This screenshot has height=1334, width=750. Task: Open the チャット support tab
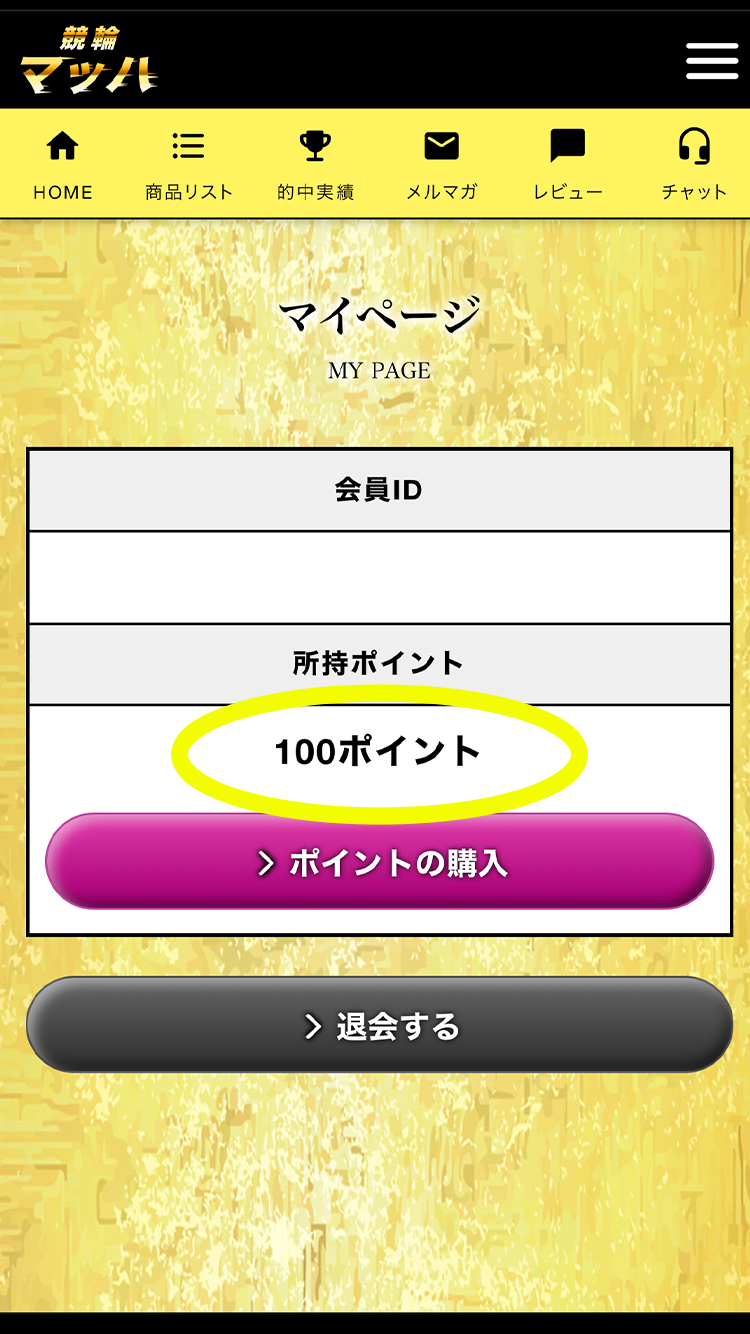coord(693,165)
